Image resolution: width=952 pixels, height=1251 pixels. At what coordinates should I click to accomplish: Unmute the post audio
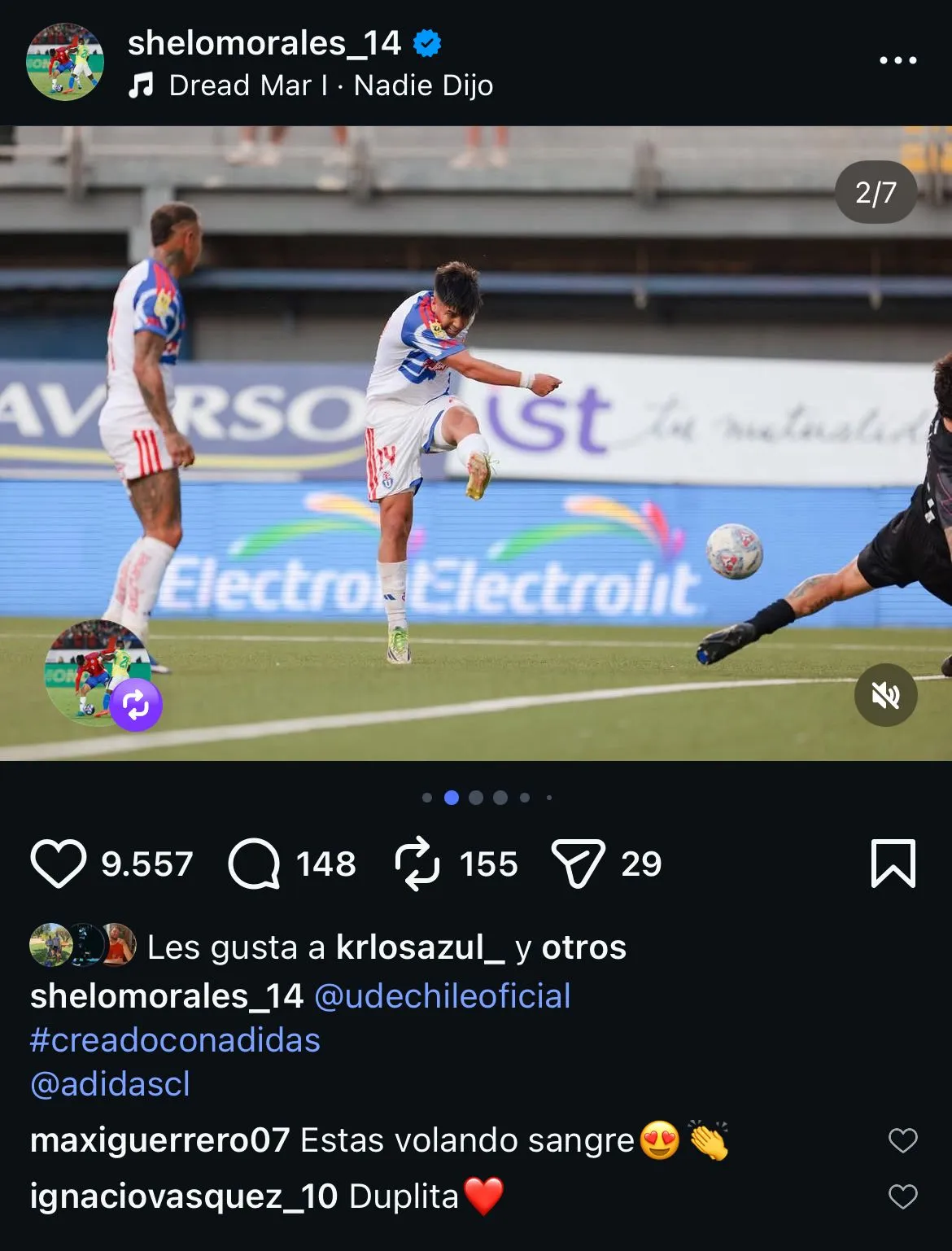[x=885, y=695]
